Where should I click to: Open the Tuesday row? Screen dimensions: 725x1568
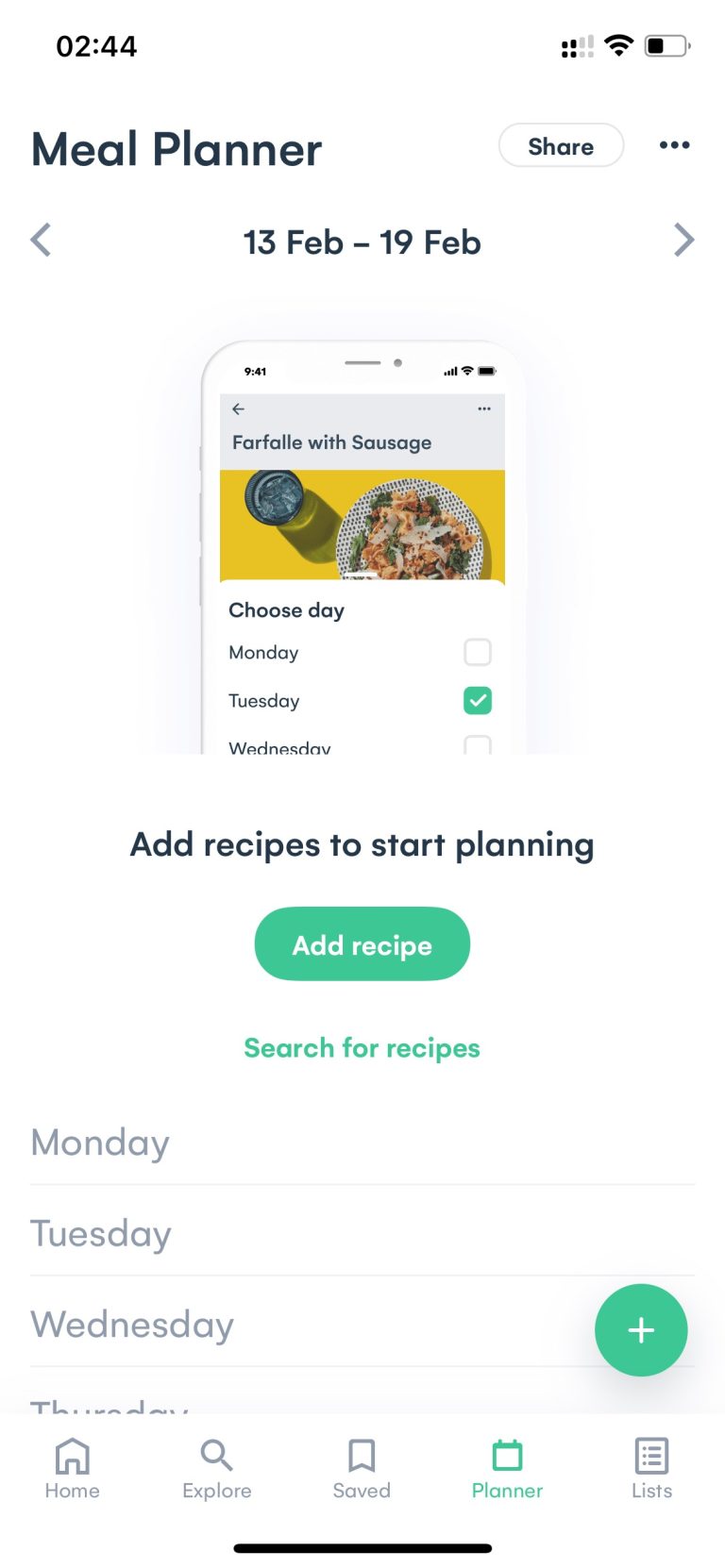[x=362, y=1232]
